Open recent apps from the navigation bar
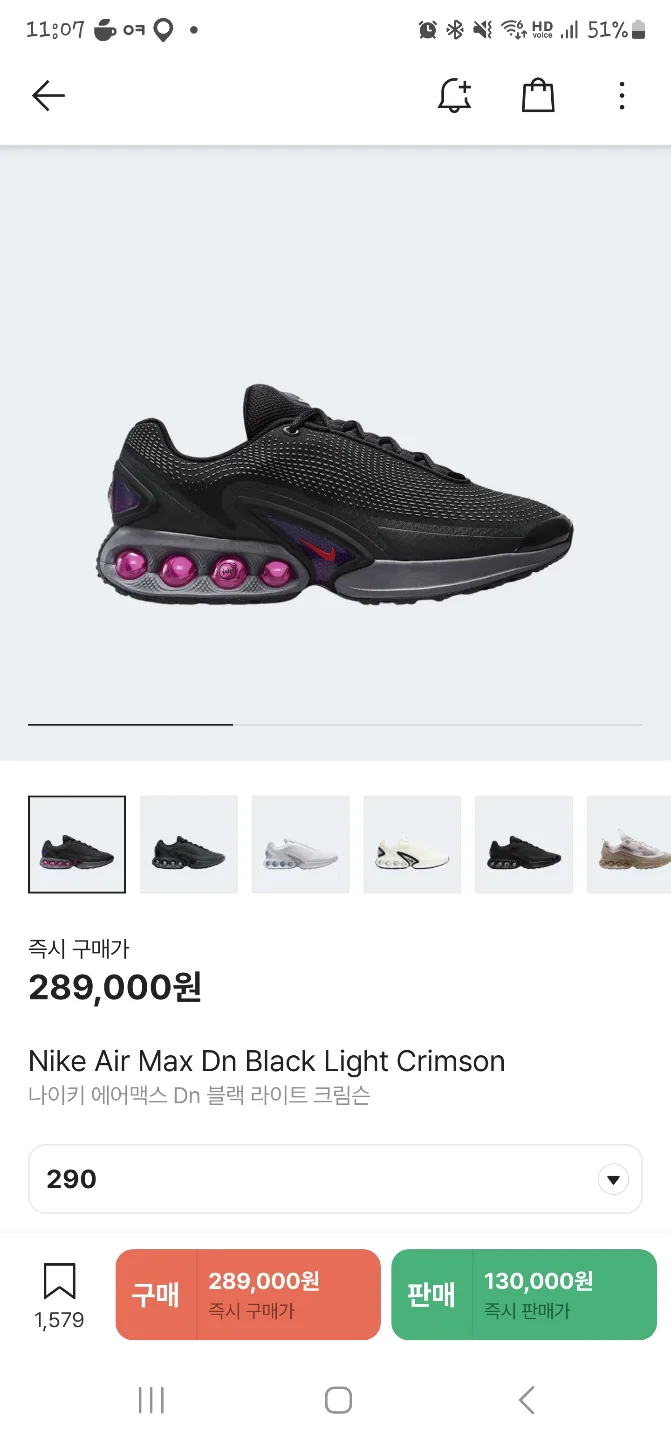 tap(151, 1400)
